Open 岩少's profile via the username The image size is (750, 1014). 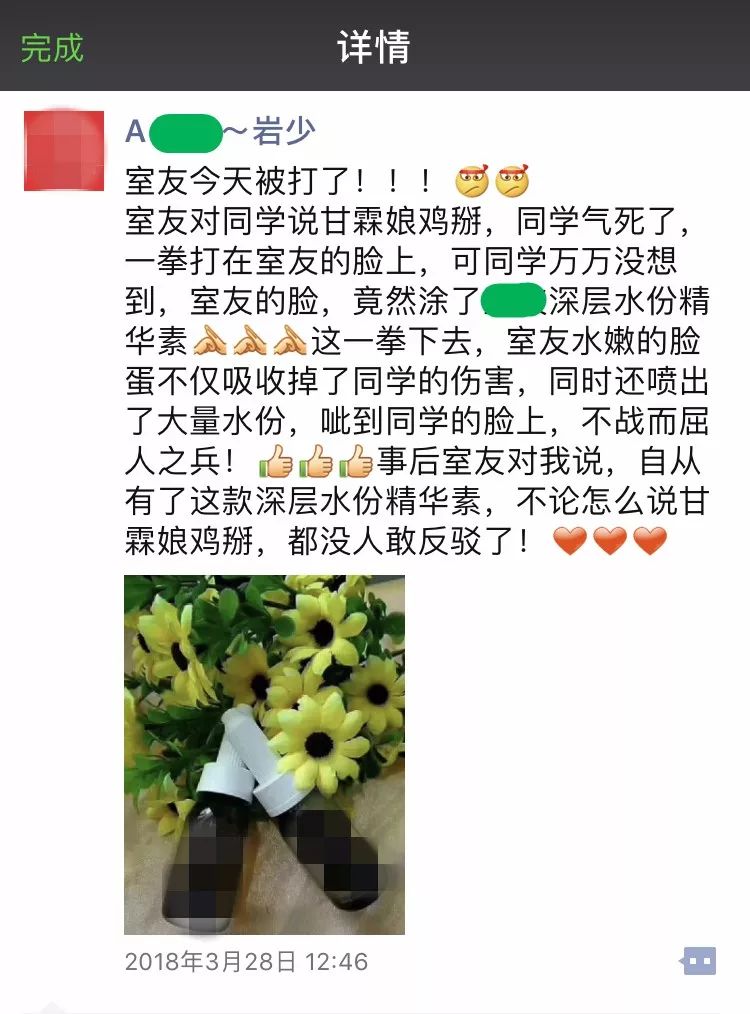pyautogui.click(x=220, y=131)
